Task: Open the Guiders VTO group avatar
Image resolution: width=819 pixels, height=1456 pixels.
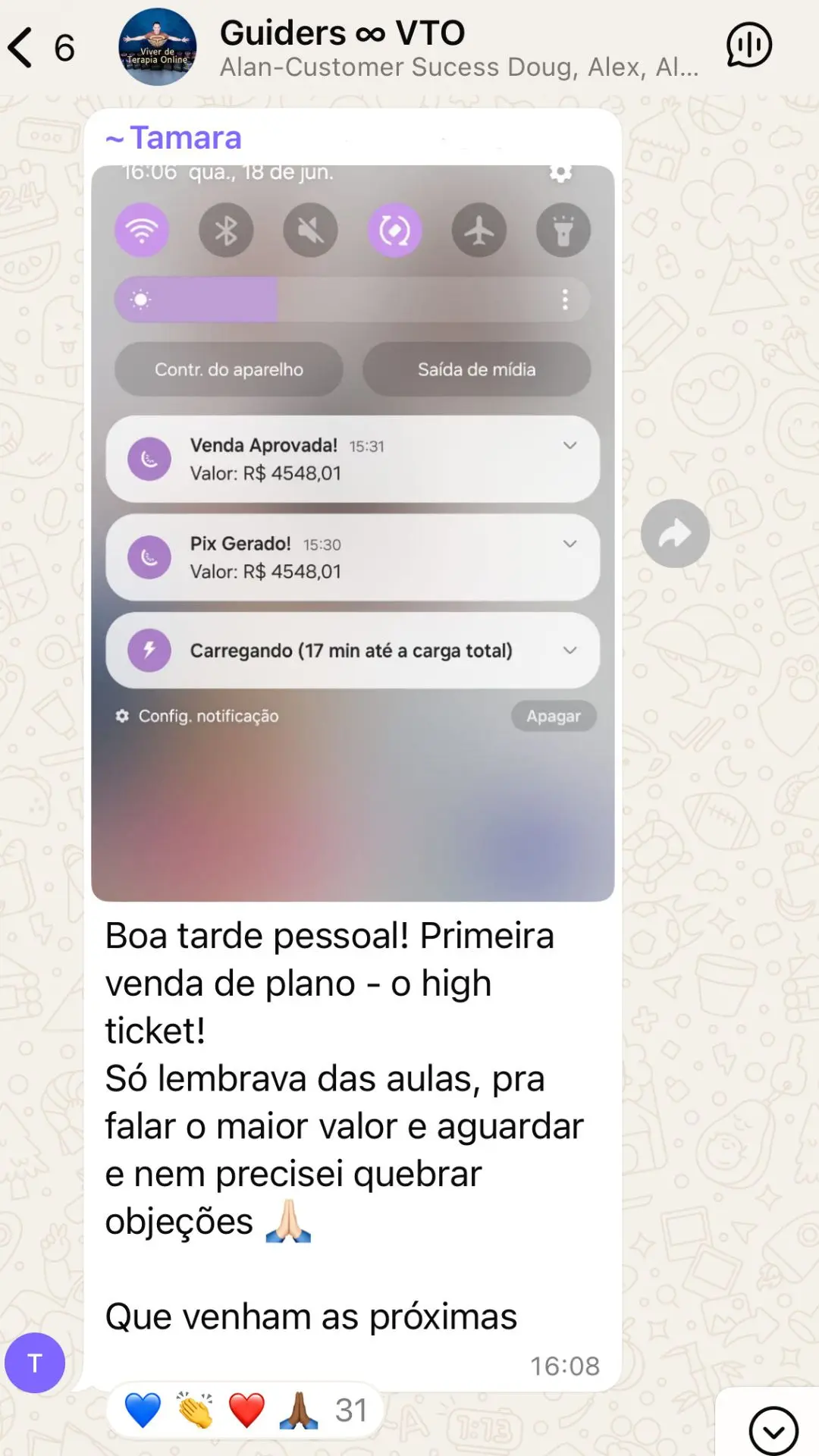Action: [x=158, y=48]
